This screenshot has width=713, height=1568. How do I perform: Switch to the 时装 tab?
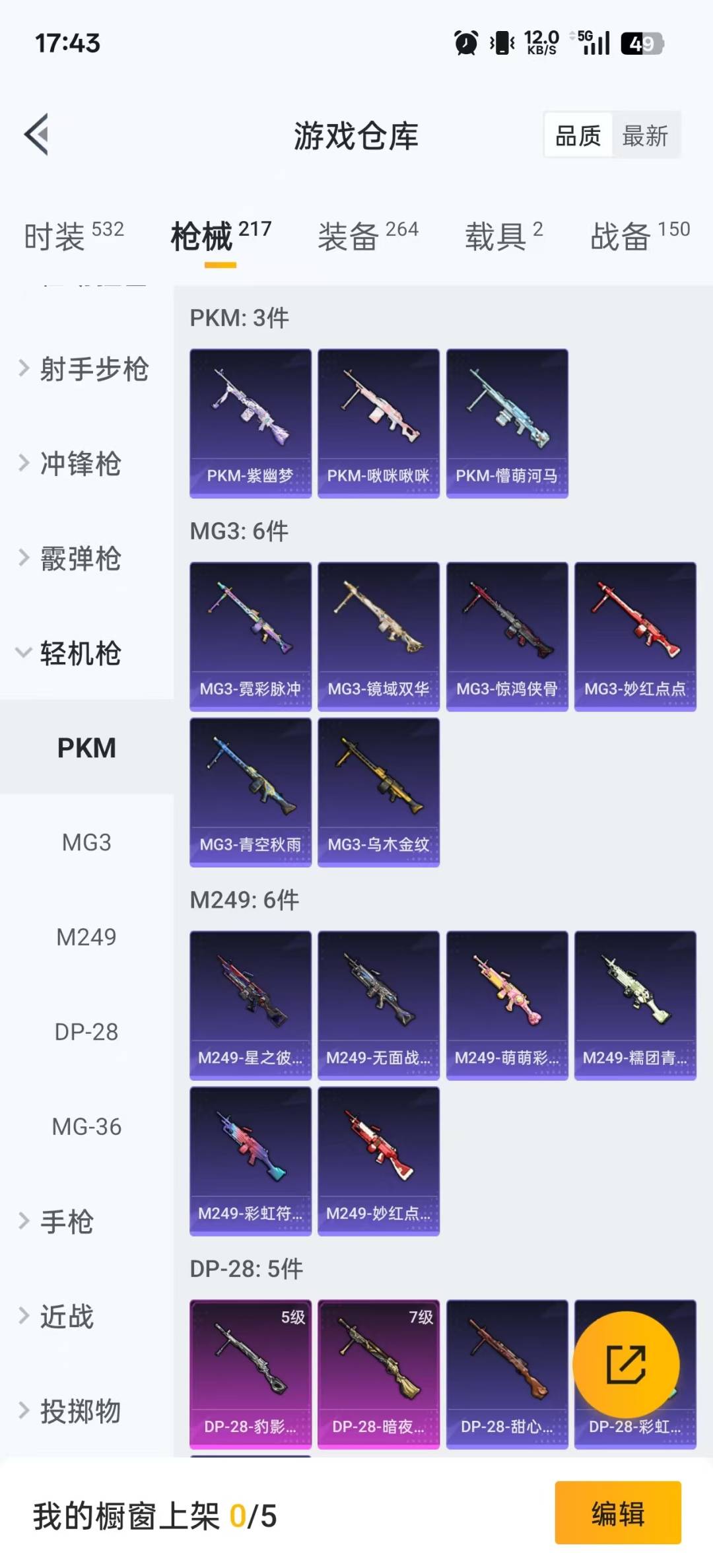click(74, 236)
